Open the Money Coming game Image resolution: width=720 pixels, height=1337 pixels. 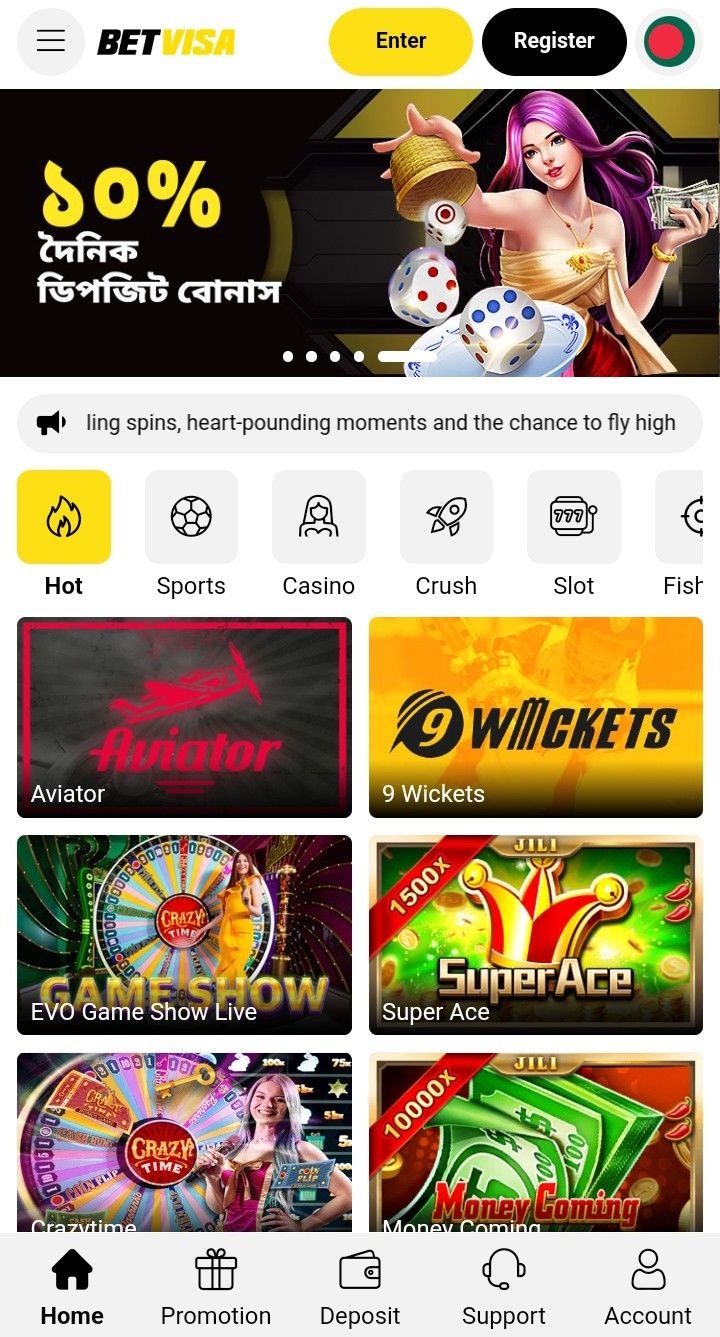536,1140
